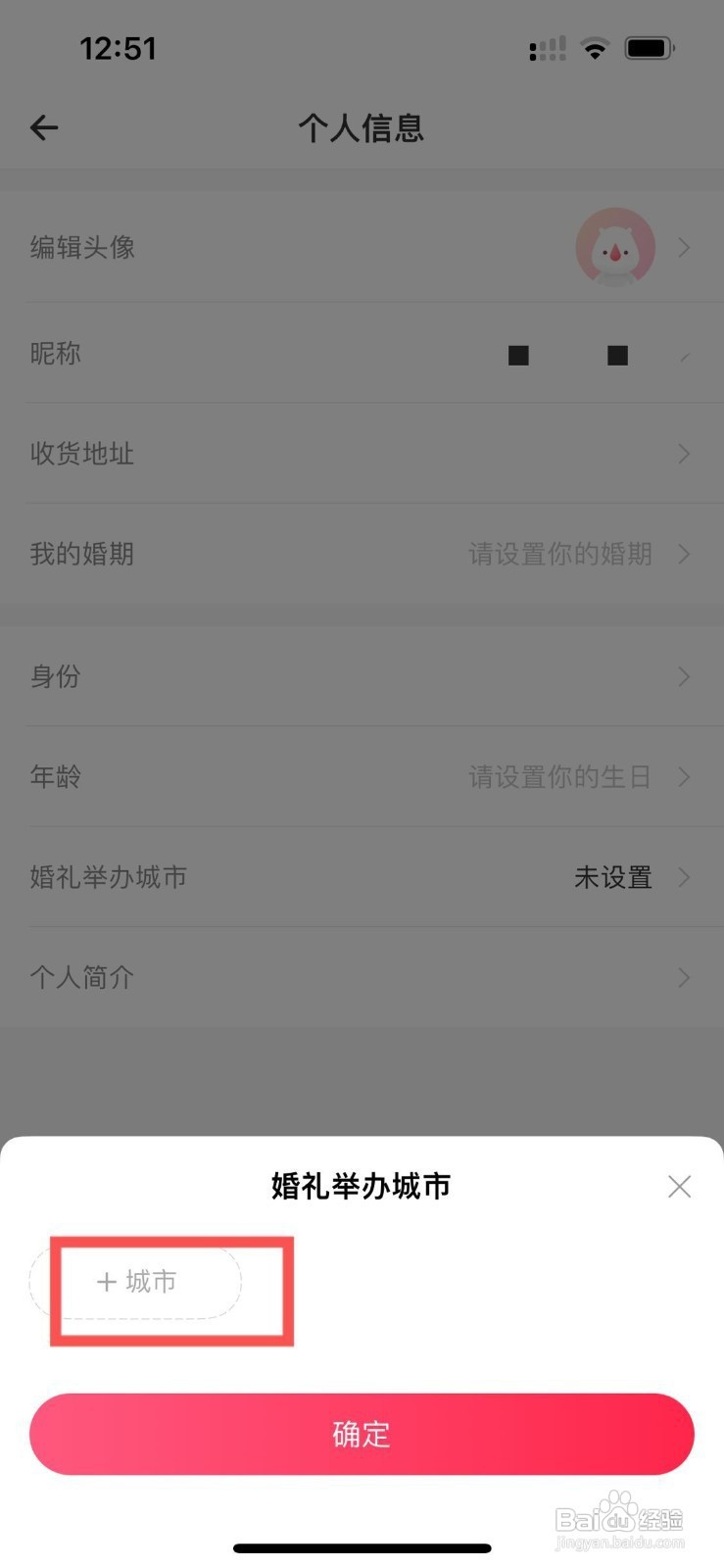Tap the 未设置 label on 婚礼举办城市
Image resolution: width=724 pixels, height=1568 pixels.
tap(612, 877)
